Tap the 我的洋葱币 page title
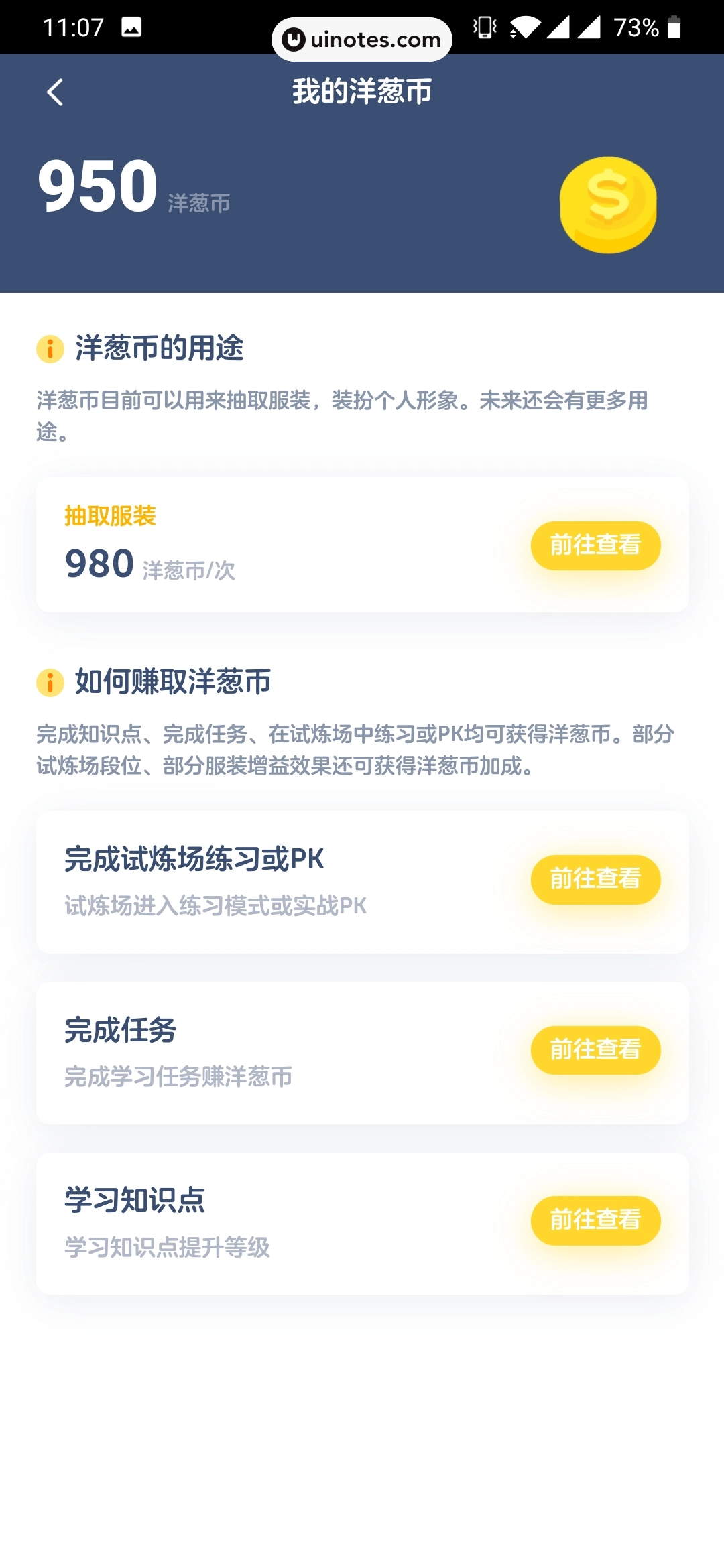Screen dimensions: 724x1568 (362, 91)
